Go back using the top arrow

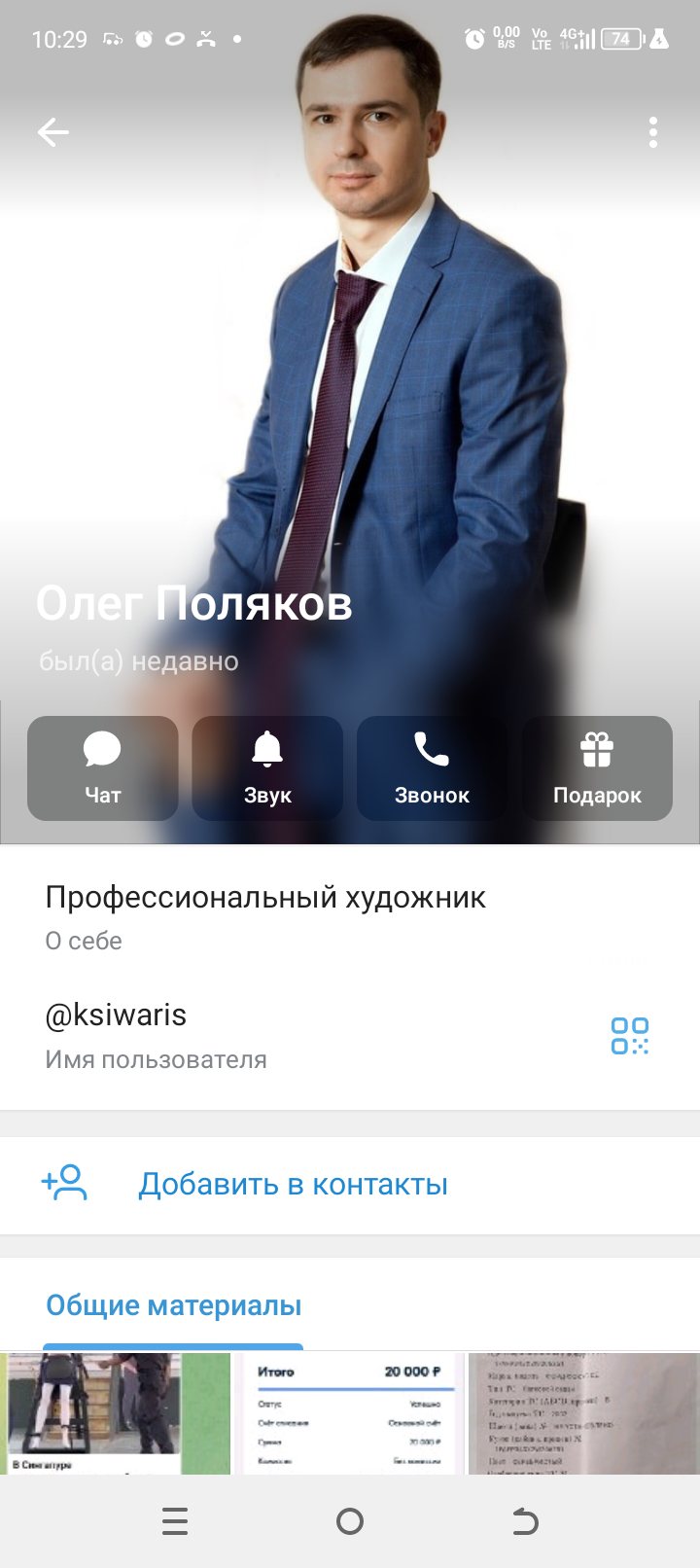point(53,132)
